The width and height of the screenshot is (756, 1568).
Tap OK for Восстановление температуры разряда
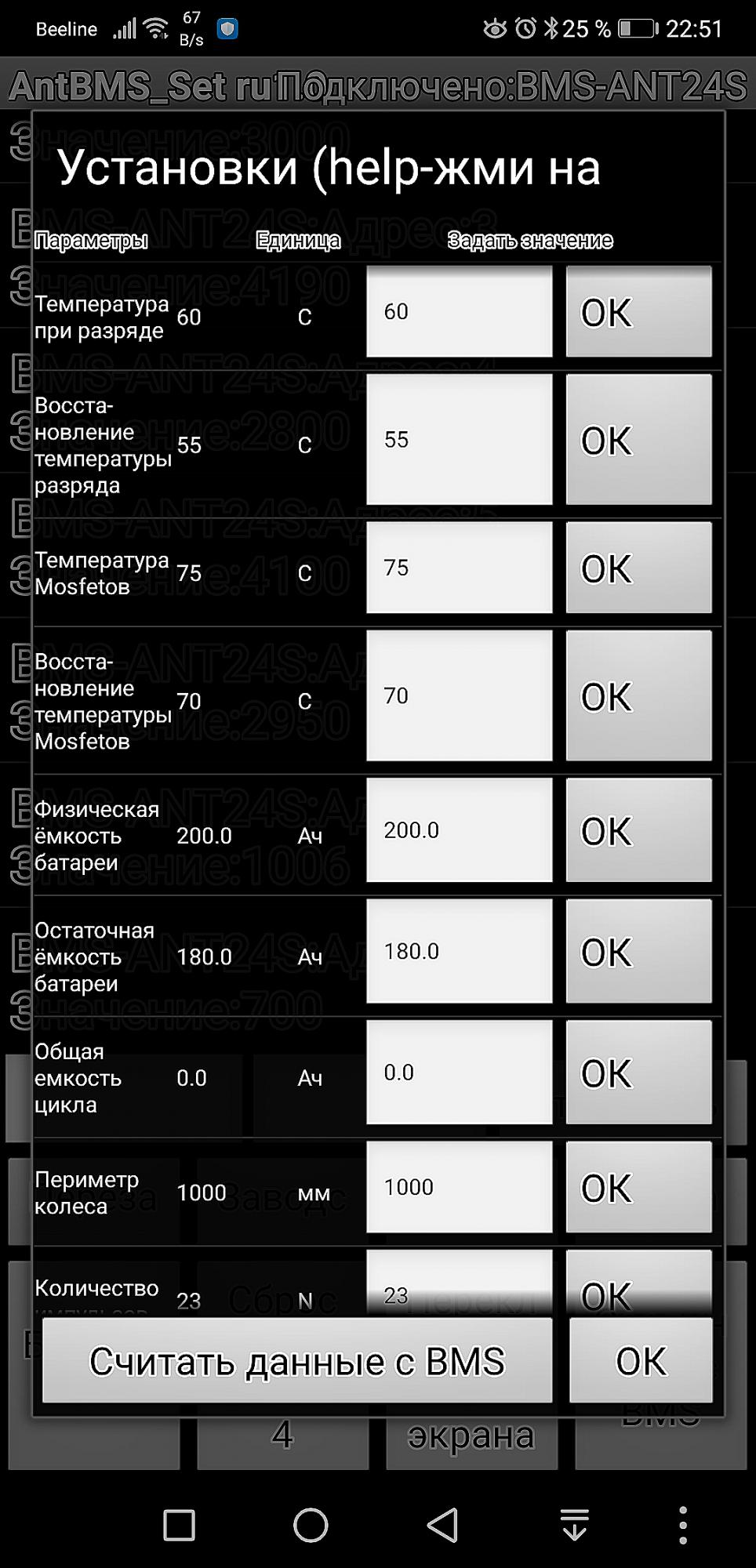(x=638, y=439)
